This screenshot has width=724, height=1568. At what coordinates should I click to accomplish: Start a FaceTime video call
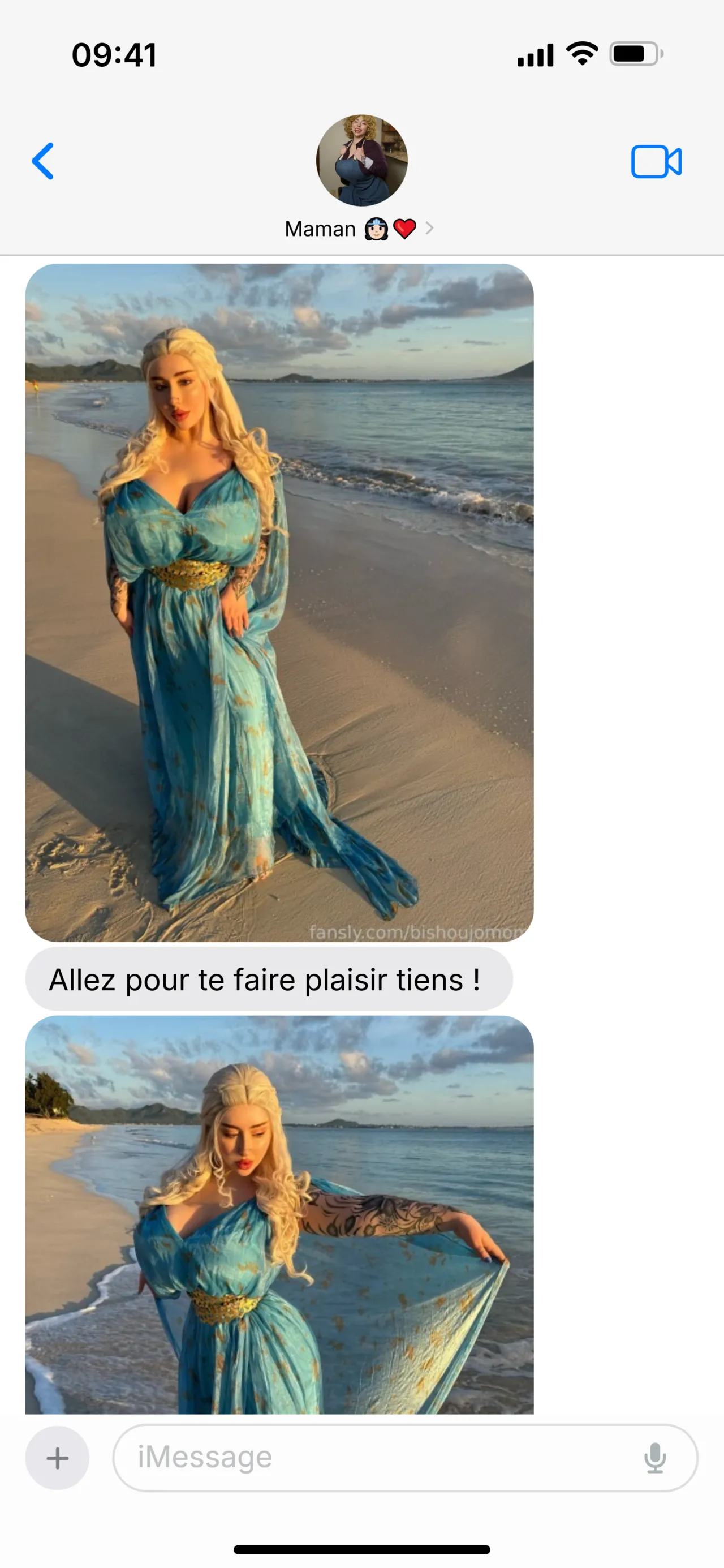point(656,162)
